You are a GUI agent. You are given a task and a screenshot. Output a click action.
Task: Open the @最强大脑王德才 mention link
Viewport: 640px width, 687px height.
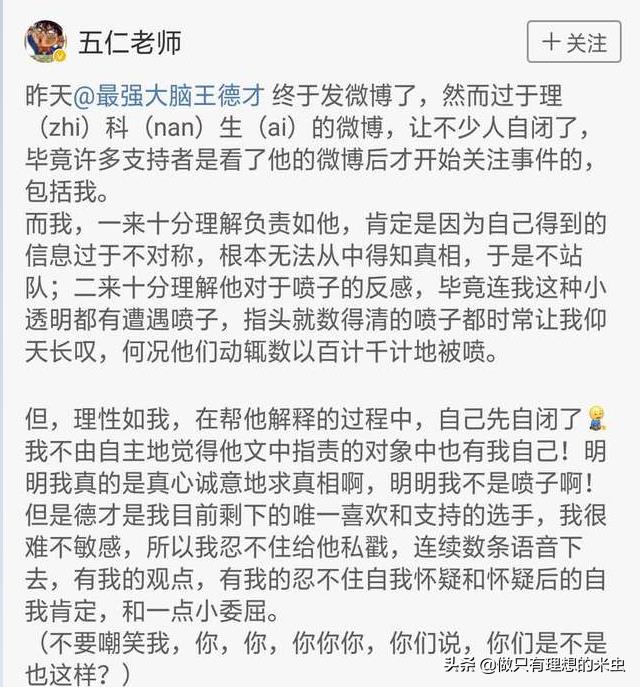coord(169,97)
